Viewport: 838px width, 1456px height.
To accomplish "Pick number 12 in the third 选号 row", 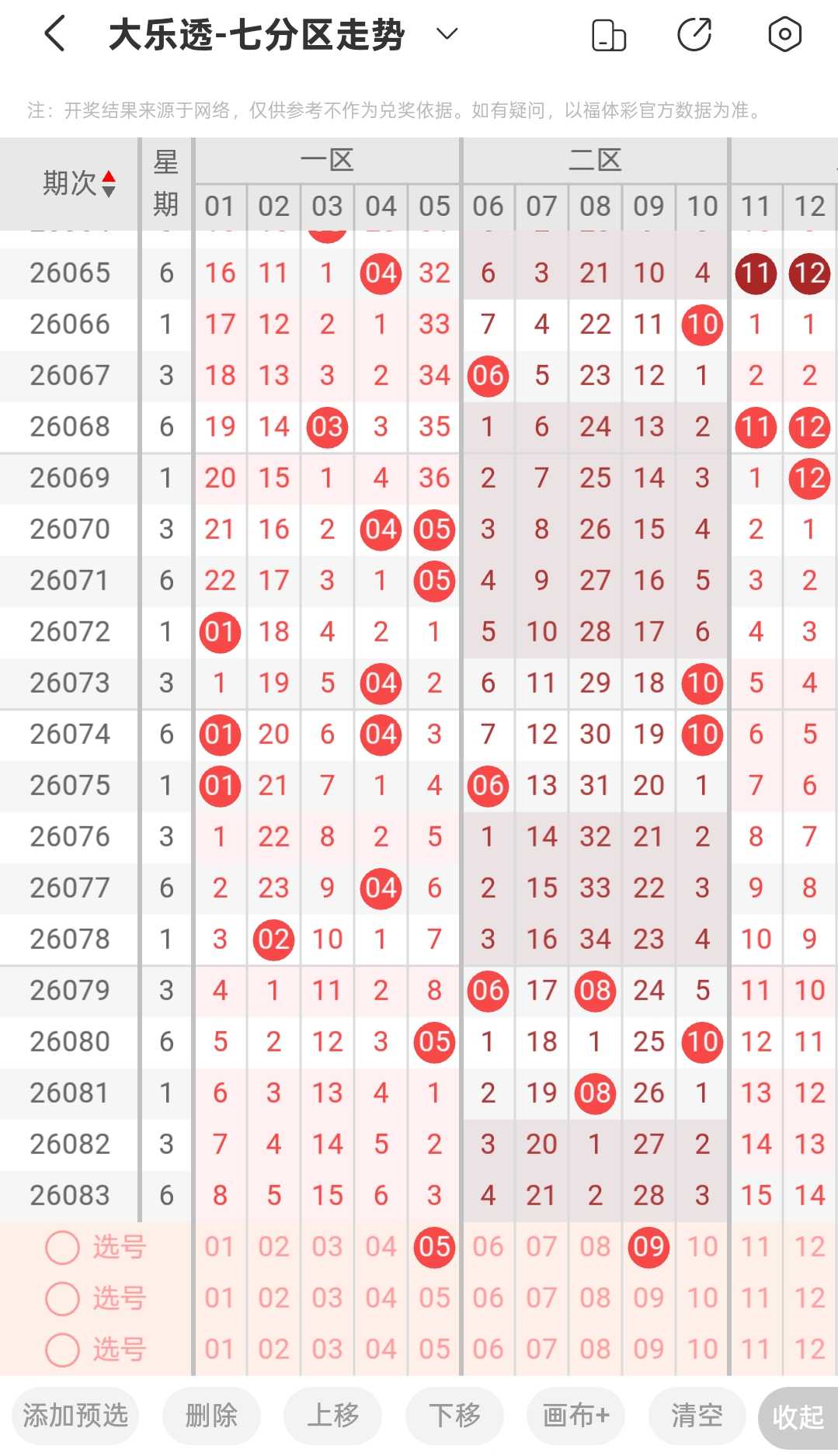I will (x=809, y=1350).
